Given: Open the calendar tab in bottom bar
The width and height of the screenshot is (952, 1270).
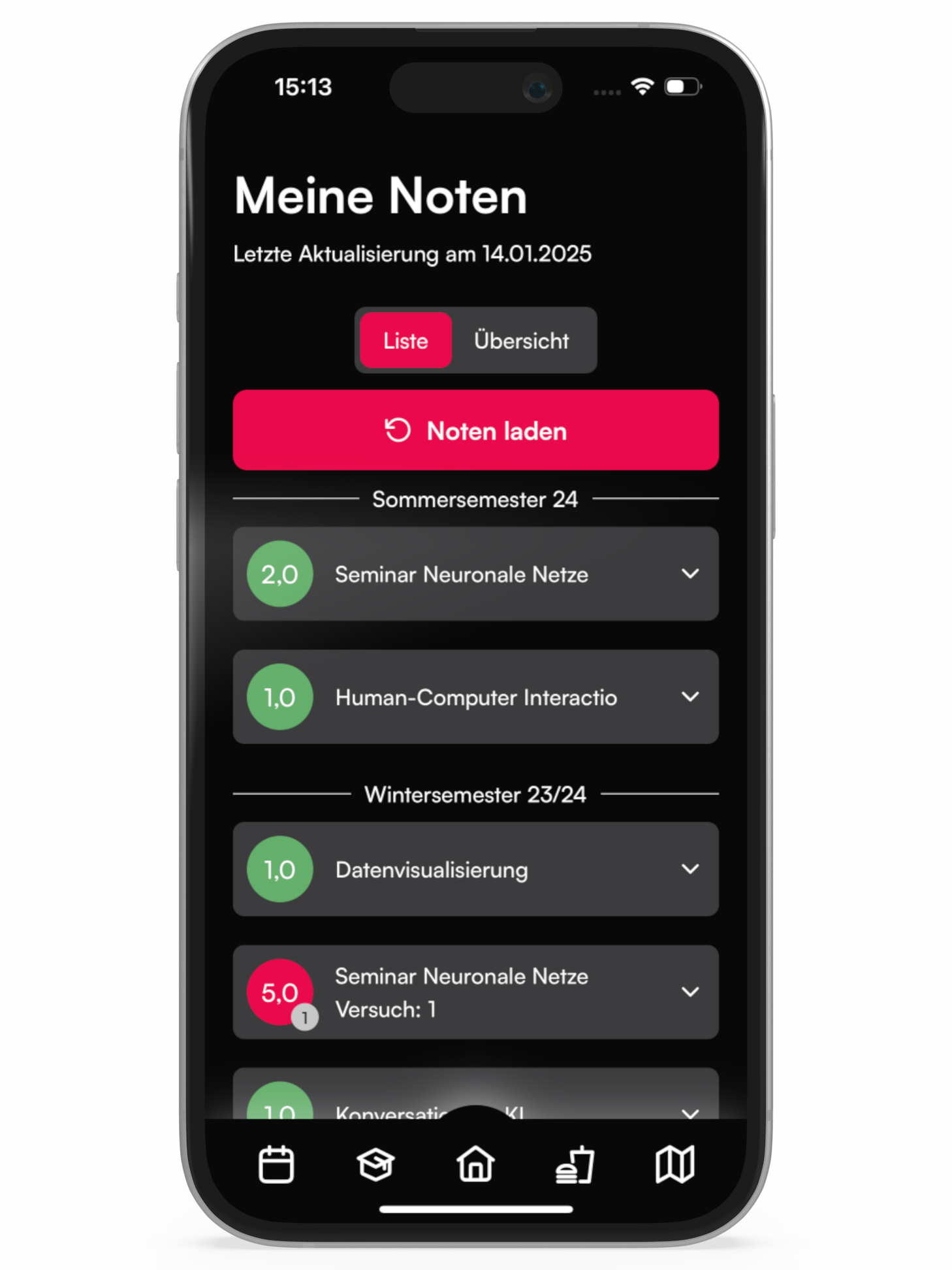Looking at the screenshot, I should [276, 1164].
